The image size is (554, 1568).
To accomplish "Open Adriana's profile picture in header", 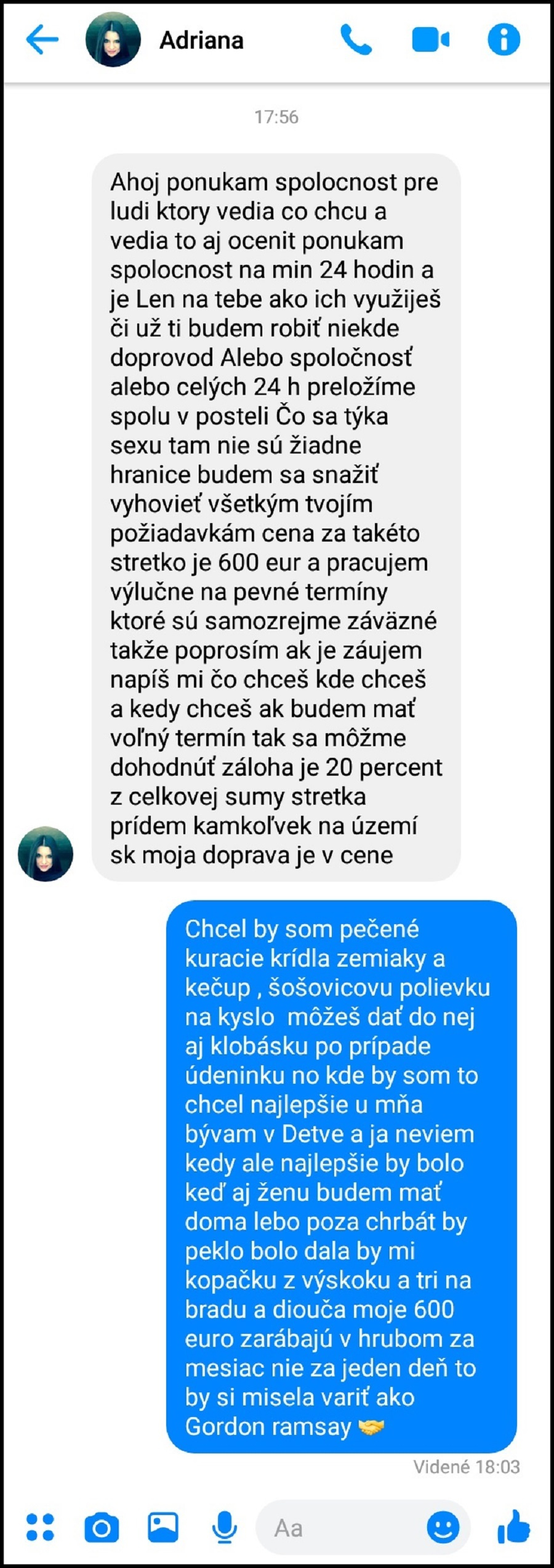I will [x=113, y=40].
